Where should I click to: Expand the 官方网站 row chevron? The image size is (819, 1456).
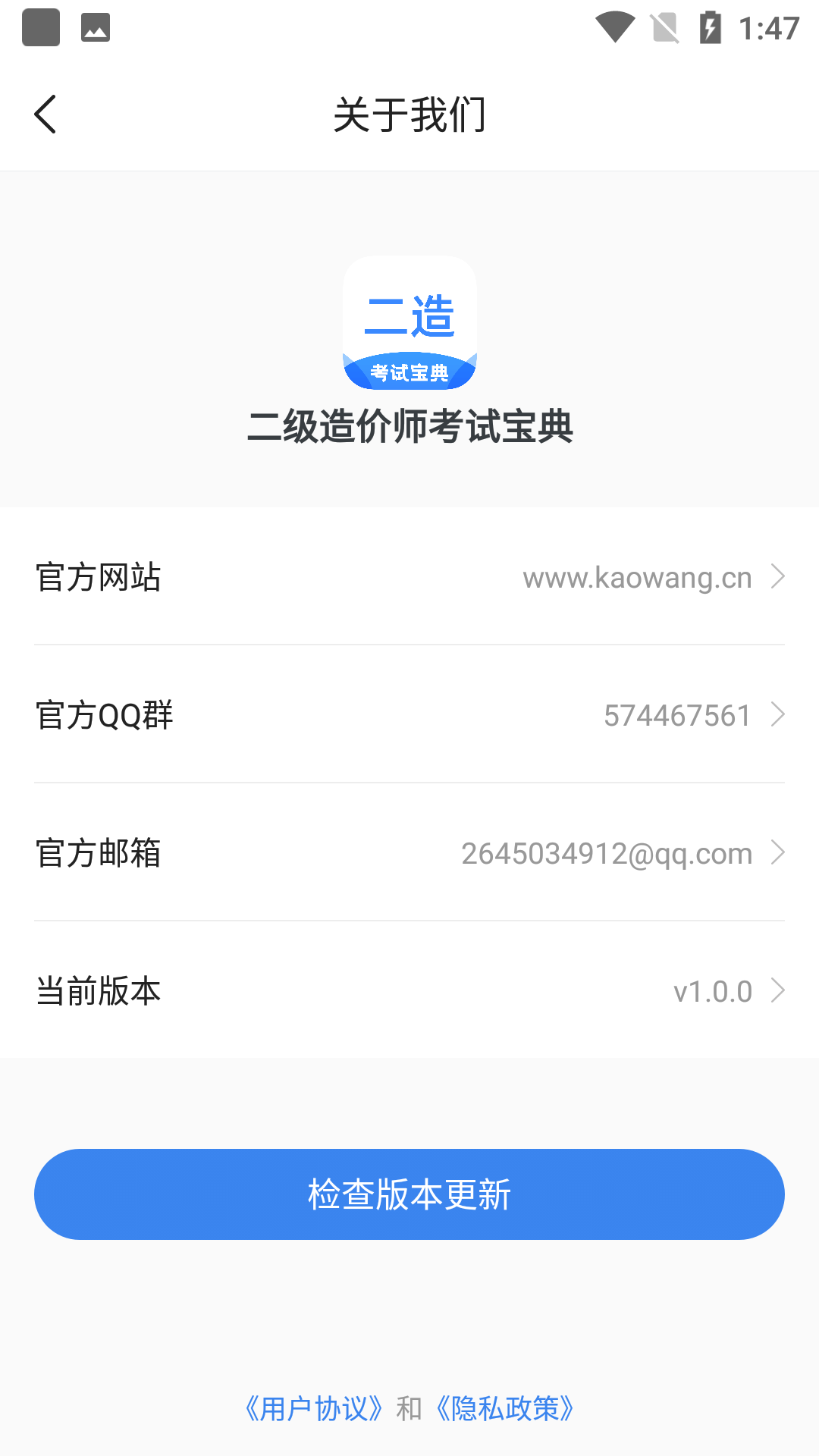click(777, 578)
